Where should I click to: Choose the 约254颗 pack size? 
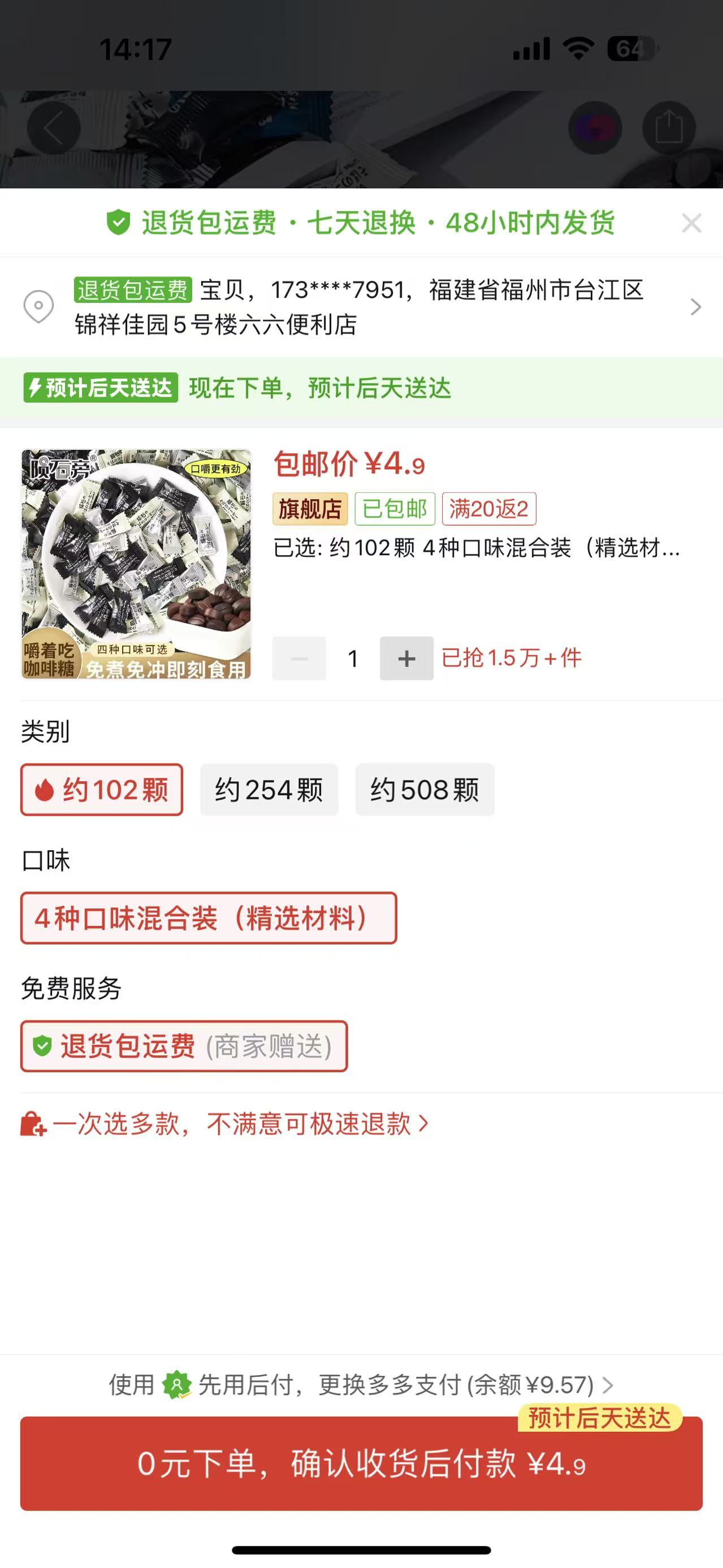[x=269, y=790]
